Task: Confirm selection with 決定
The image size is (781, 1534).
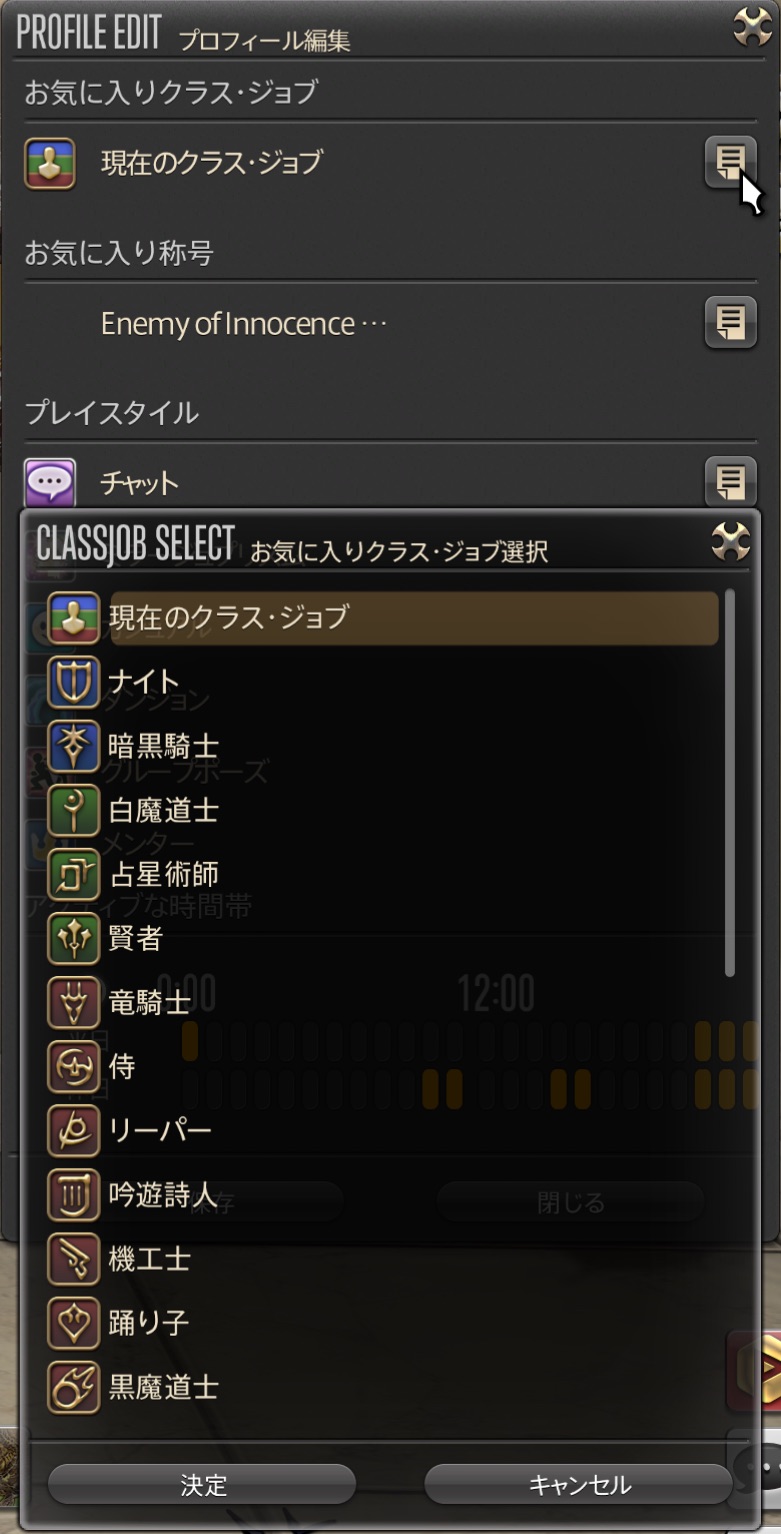Action: pos(202,1485)
